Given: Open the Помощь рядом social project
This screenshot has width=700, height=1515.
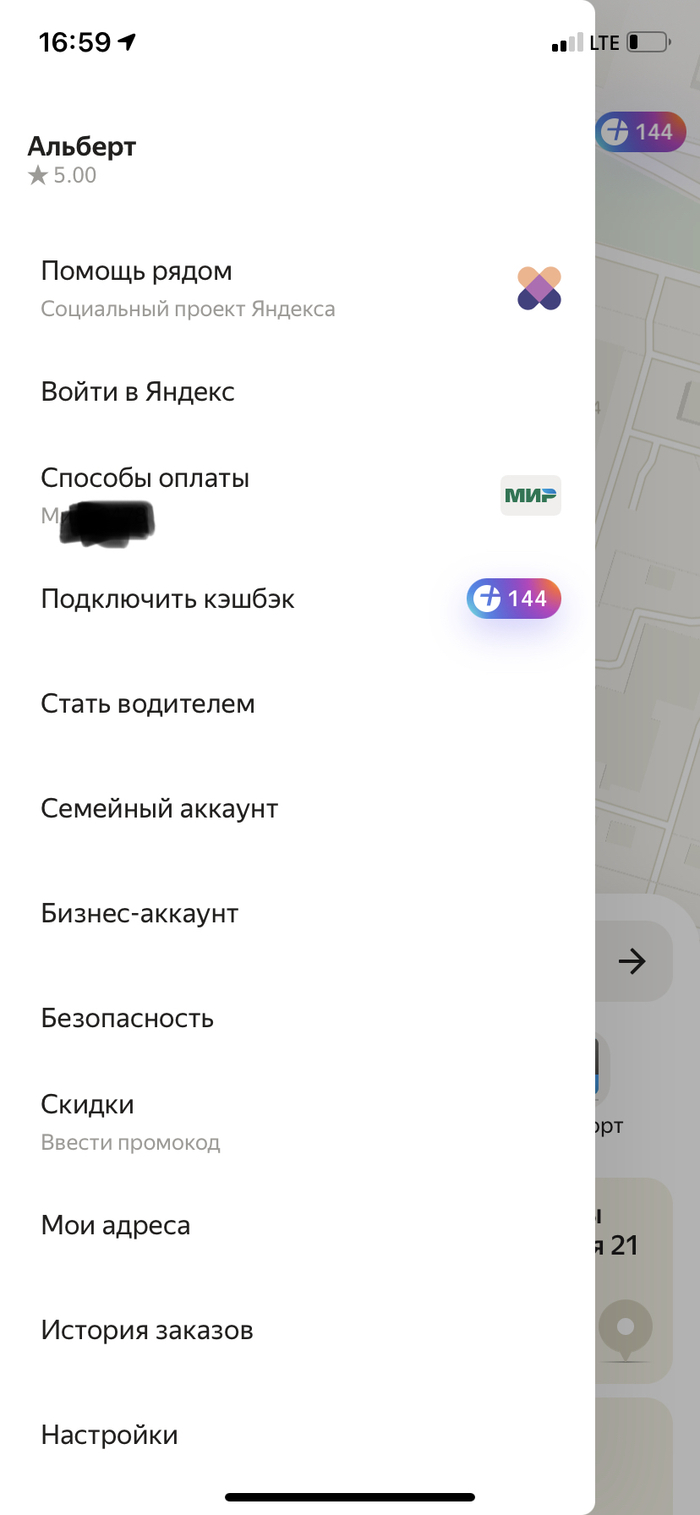Looking at the screenshot, I should coord(297,288).
